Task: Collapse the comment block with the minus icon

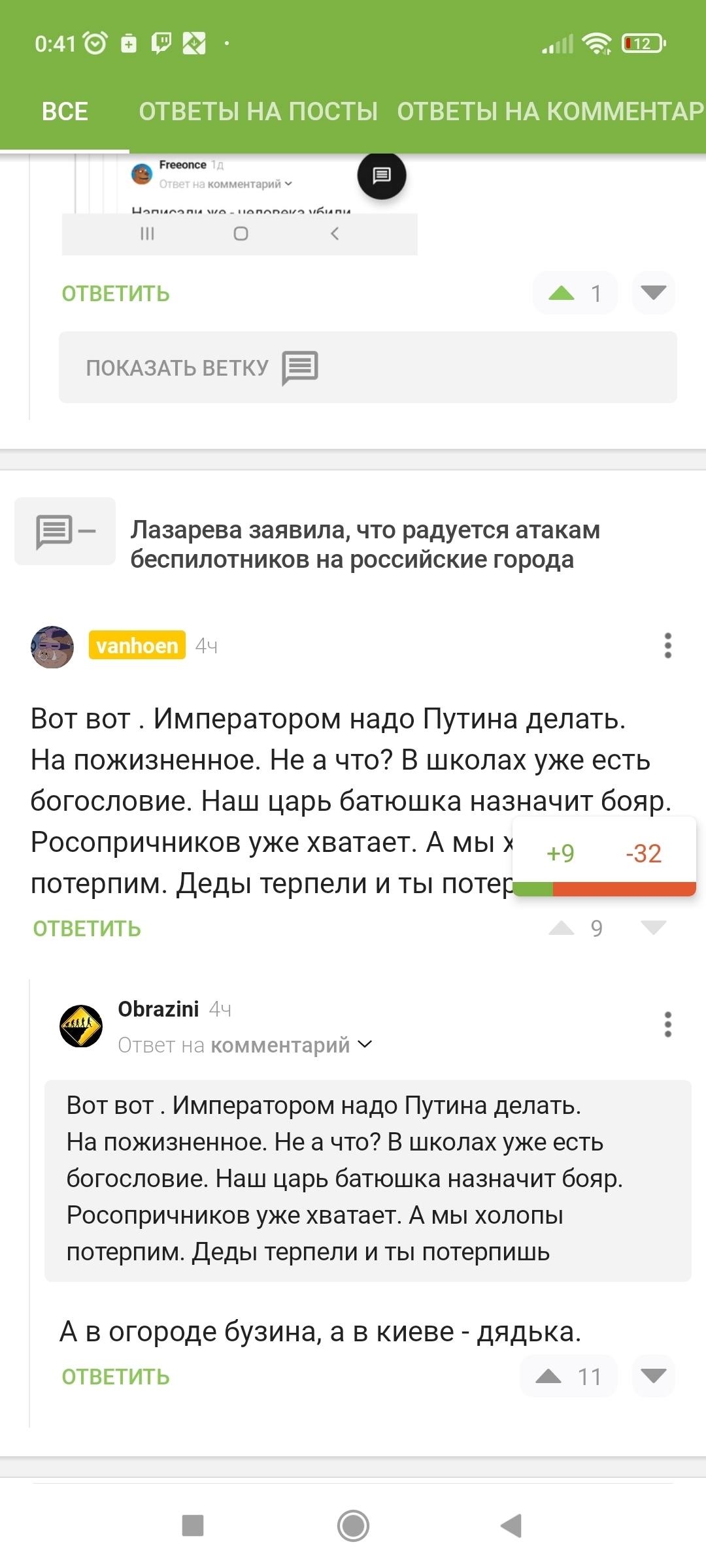Action: [65, 531]
